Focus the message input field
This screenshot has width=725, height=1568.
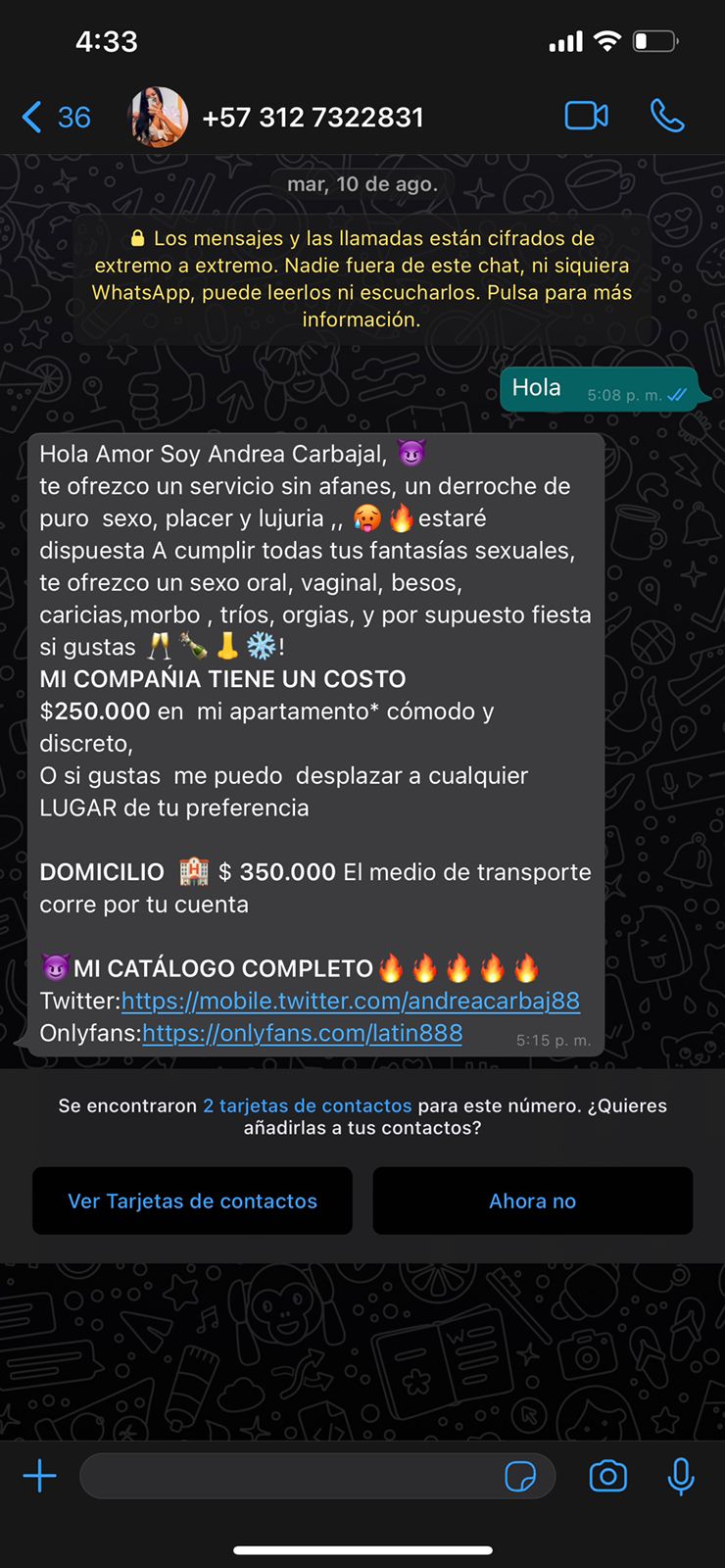(x=289, y=1476)
